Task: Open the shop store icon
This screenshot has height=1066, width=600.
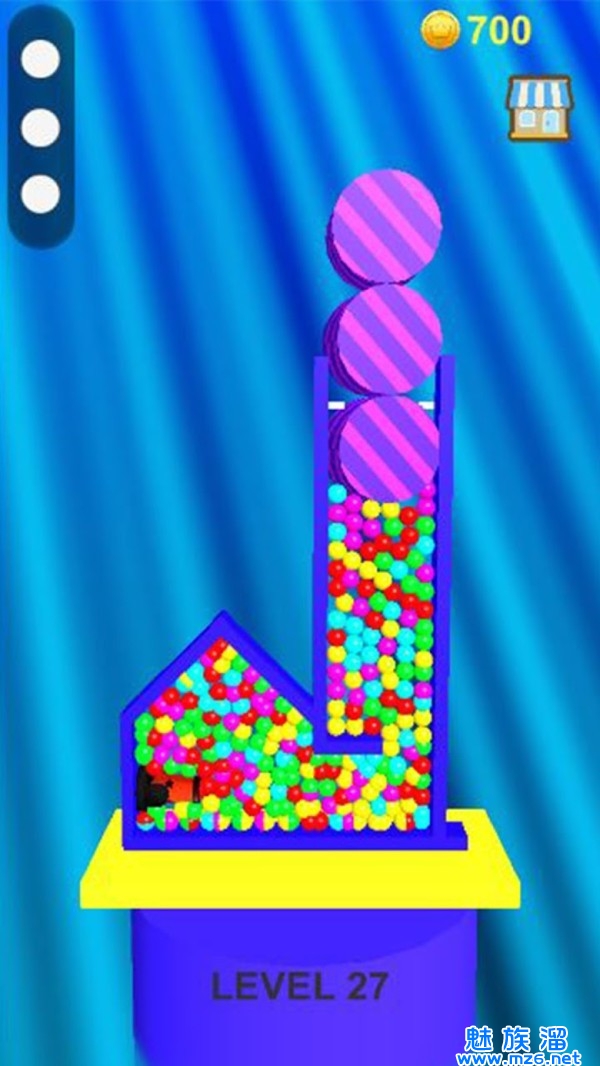Action: click(539, 107)
